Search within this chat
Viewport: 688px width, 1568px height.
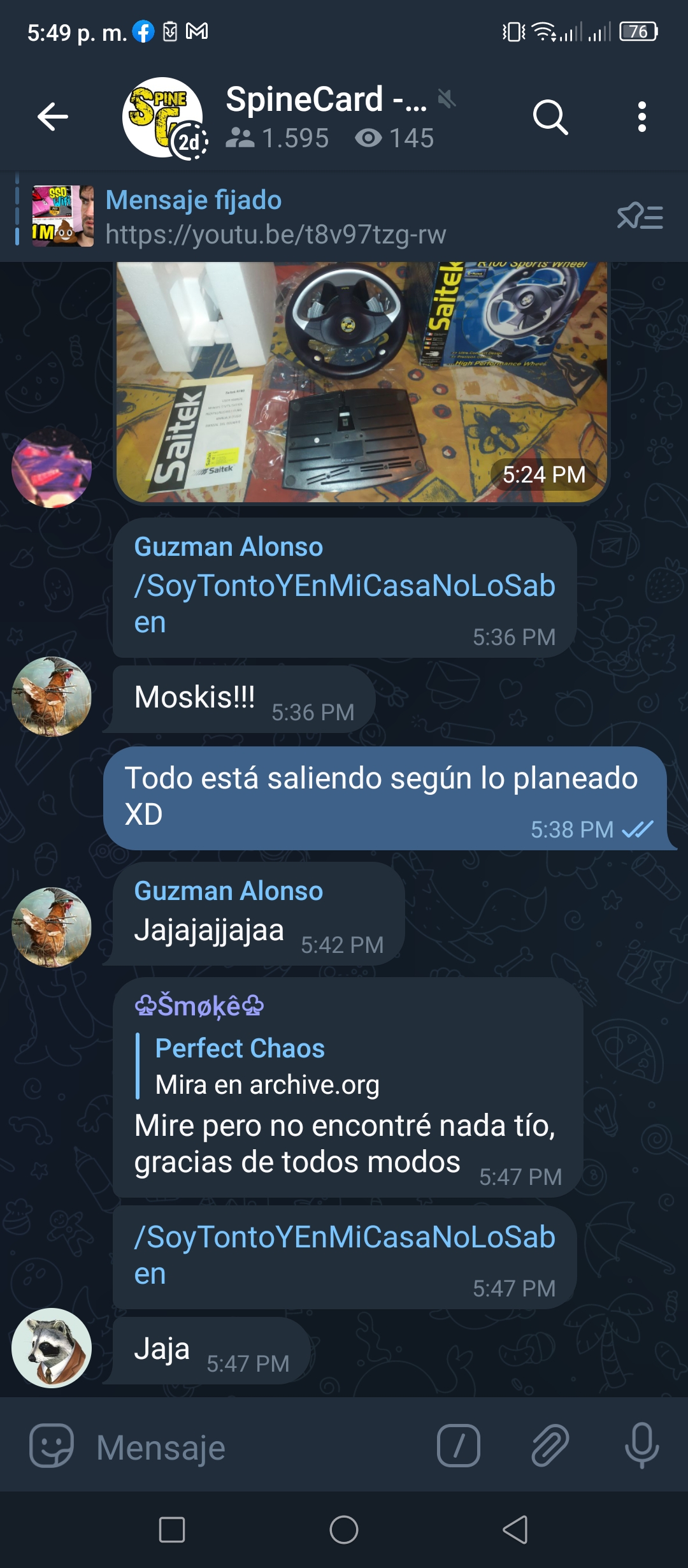tap(550, 117)
